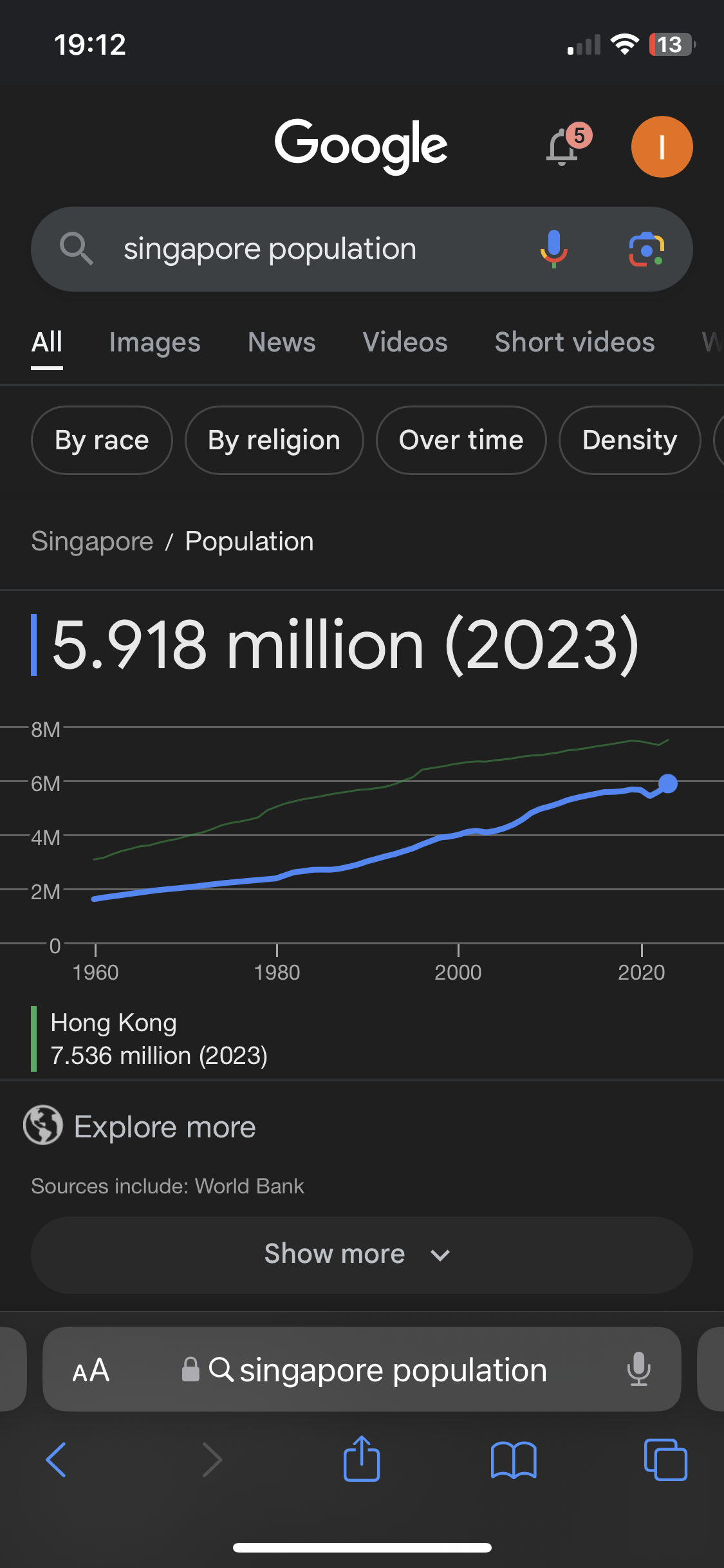Expand results with Show more
The image size is (724, 1568).
[x=362, y=1255]
